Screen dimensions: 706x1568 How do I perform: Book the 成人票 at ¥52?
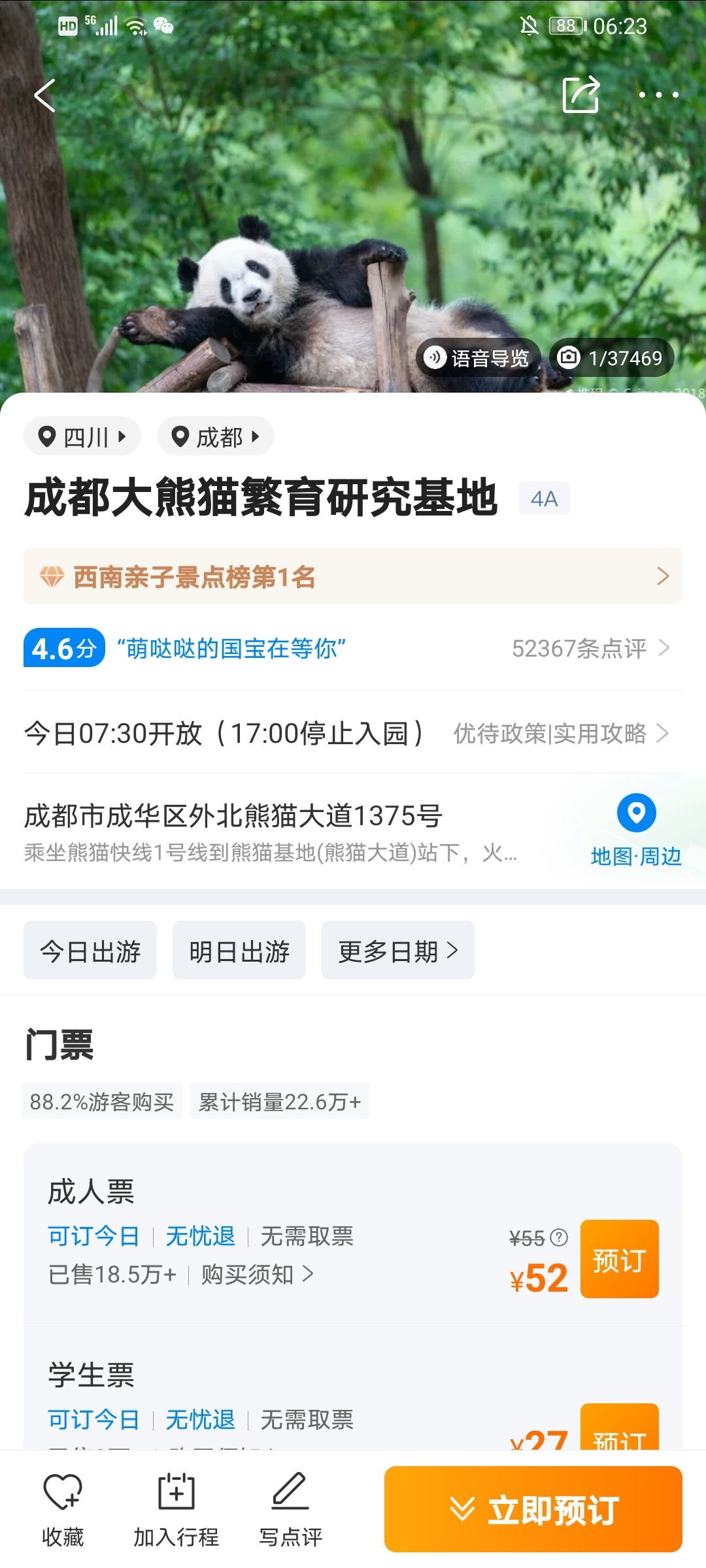619,1259
